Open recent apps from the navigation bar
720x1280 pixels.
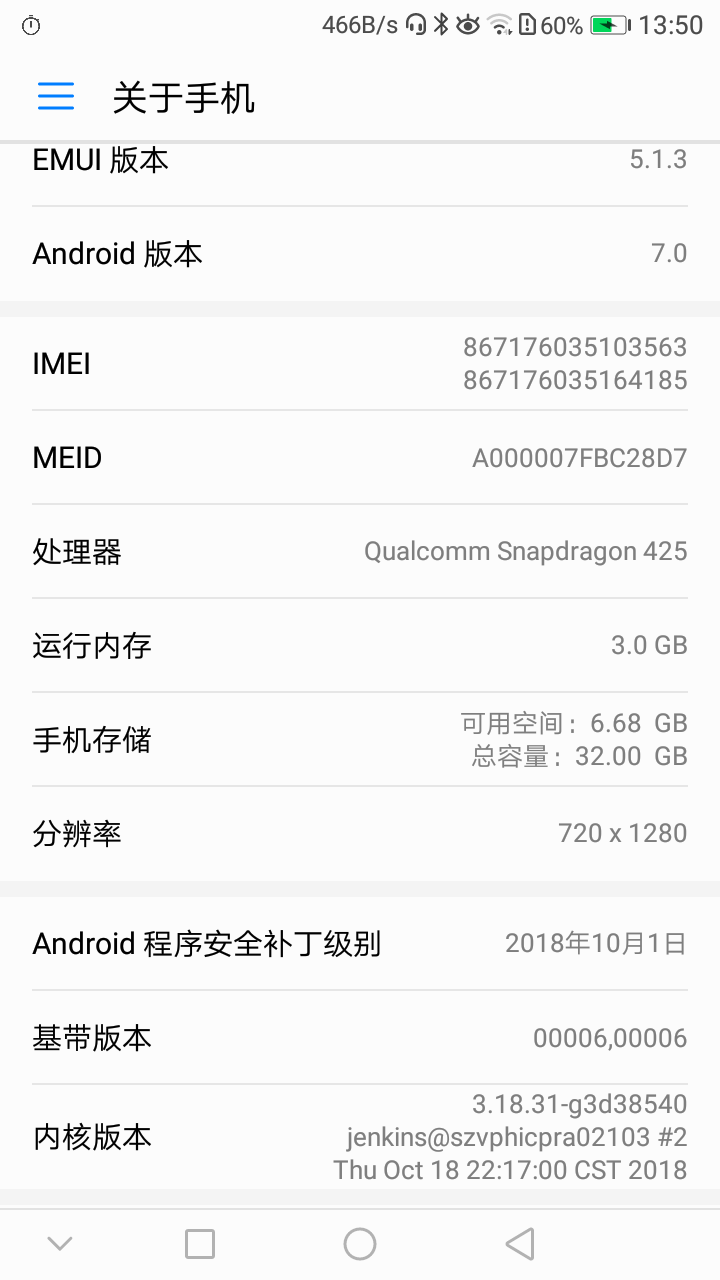coord(200,1244)
